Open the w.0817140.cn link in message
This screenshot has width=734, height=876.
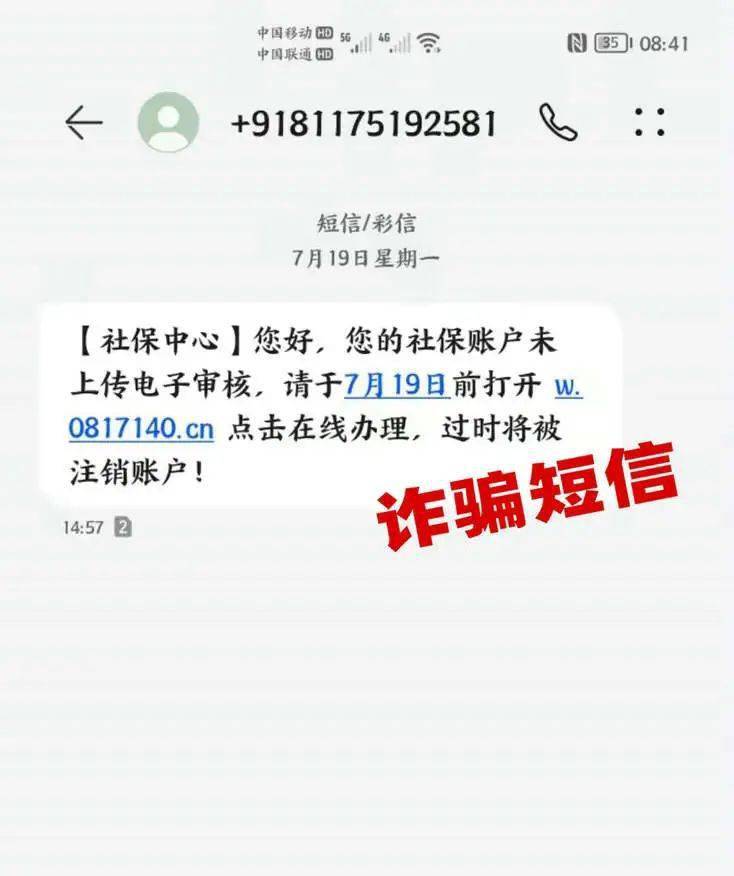[141, 428]
